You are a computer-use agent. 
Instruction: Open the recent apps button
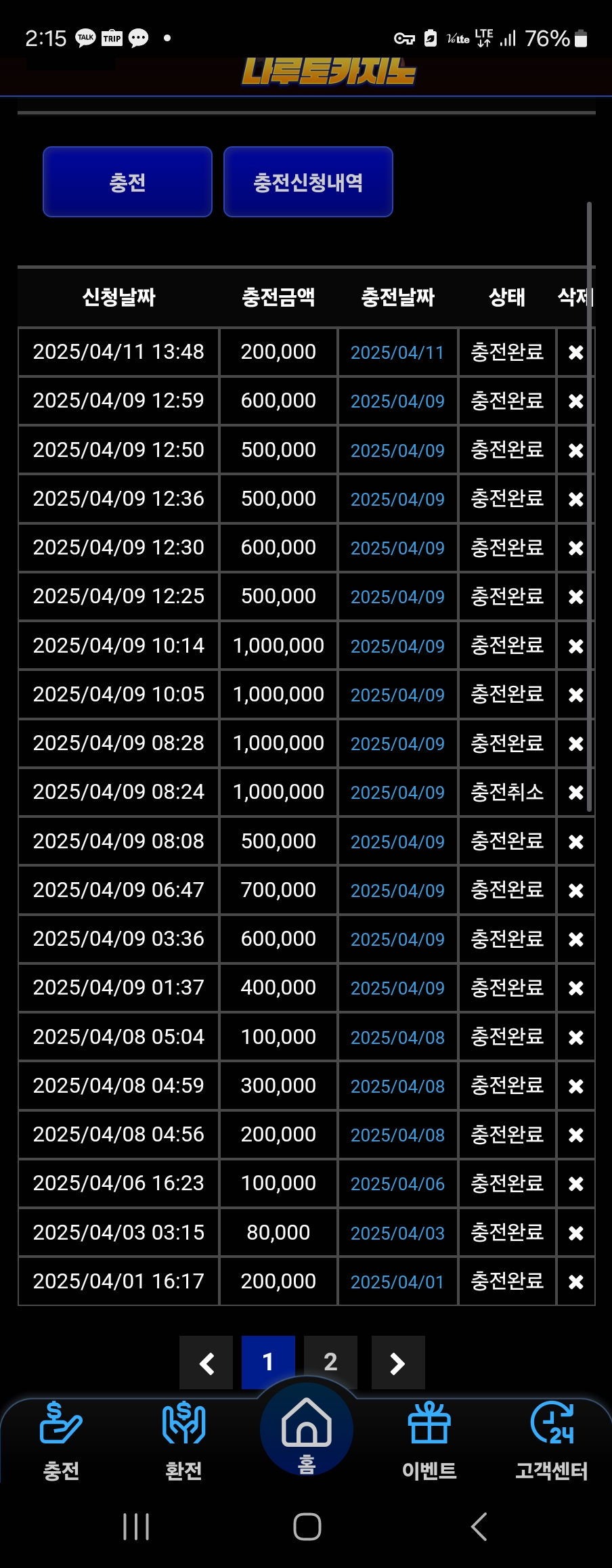click(x=136, y=1527)
